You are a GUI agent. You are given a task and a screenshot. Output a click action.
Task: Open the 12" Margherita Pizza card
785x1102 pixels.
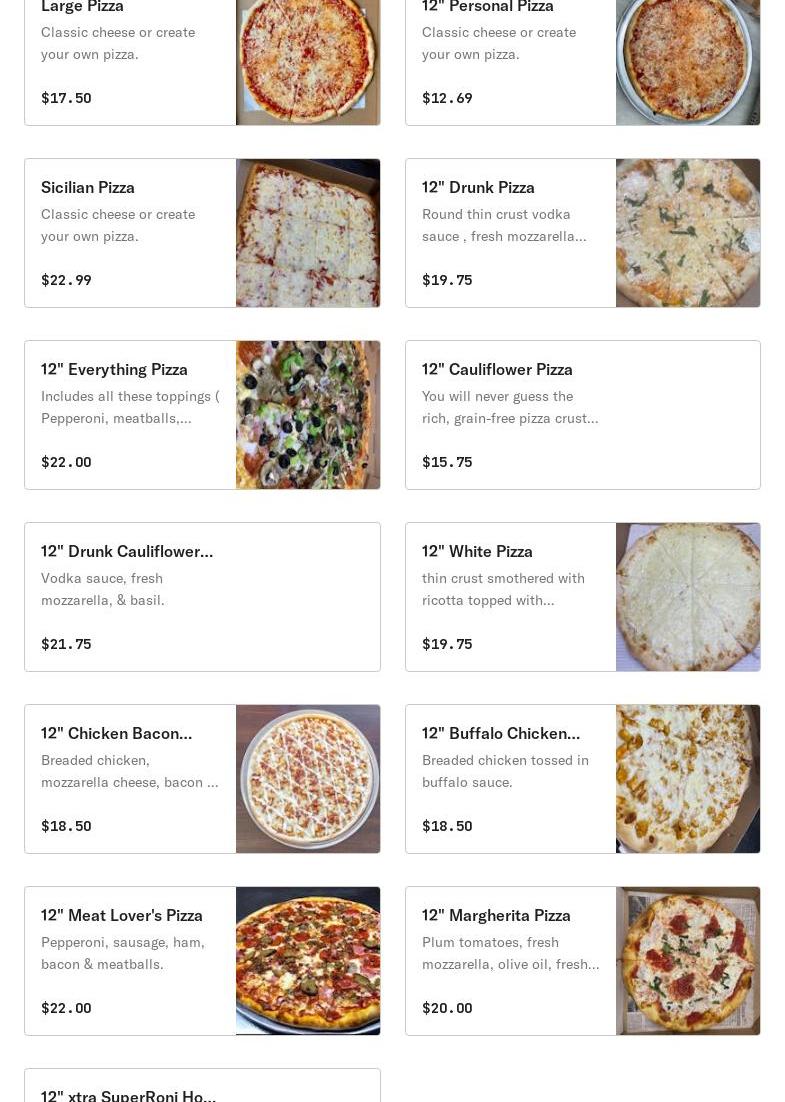coord(582,961)
